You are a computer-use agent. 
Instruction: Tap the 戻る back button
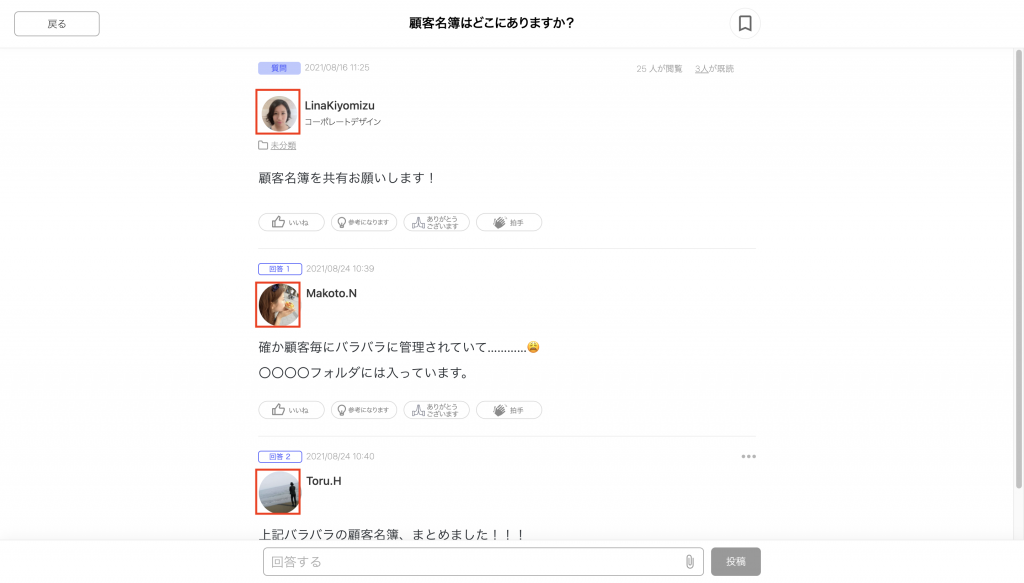click(57, 24)
